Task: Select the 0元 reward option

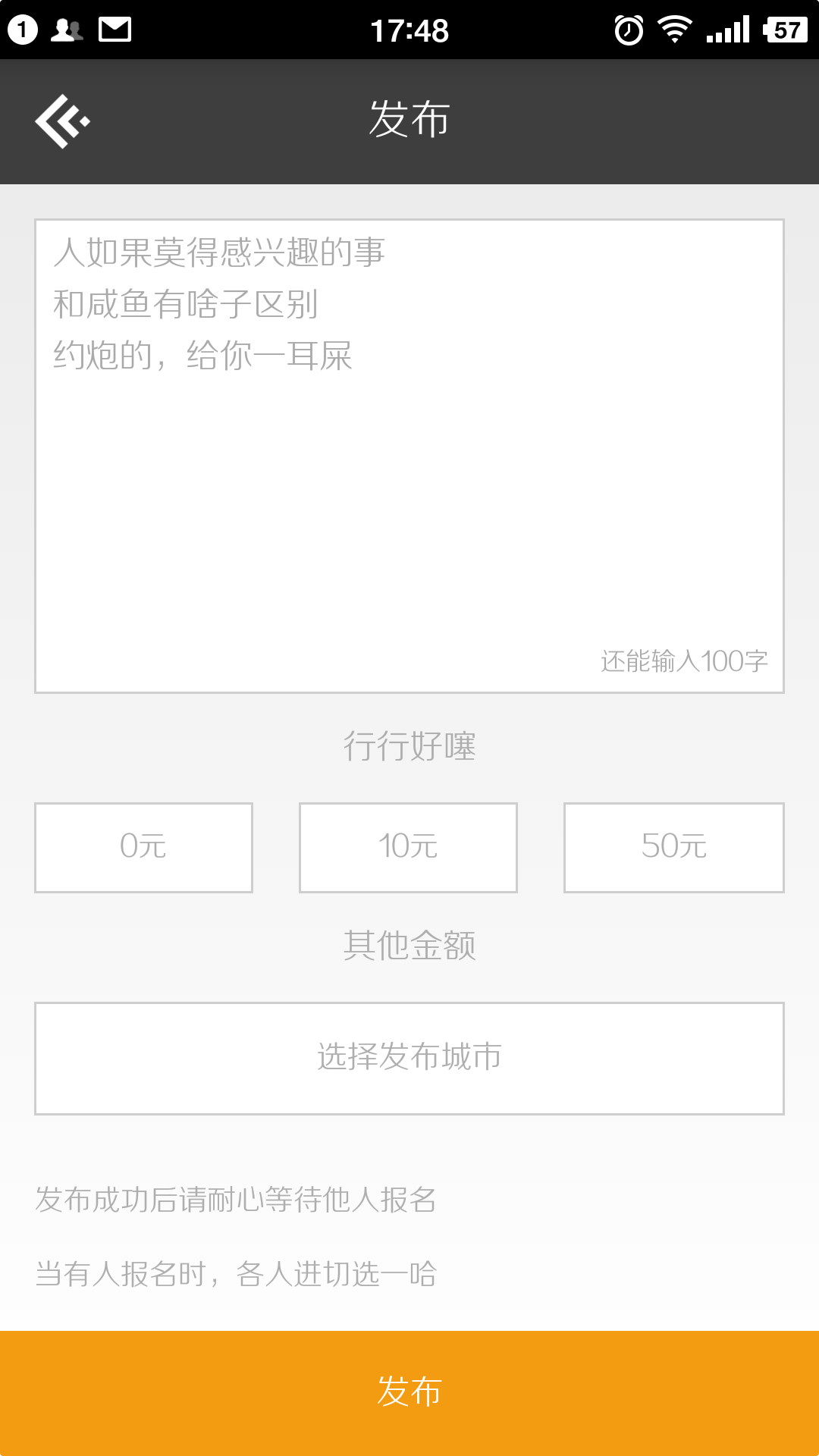Action: (143, 847)
